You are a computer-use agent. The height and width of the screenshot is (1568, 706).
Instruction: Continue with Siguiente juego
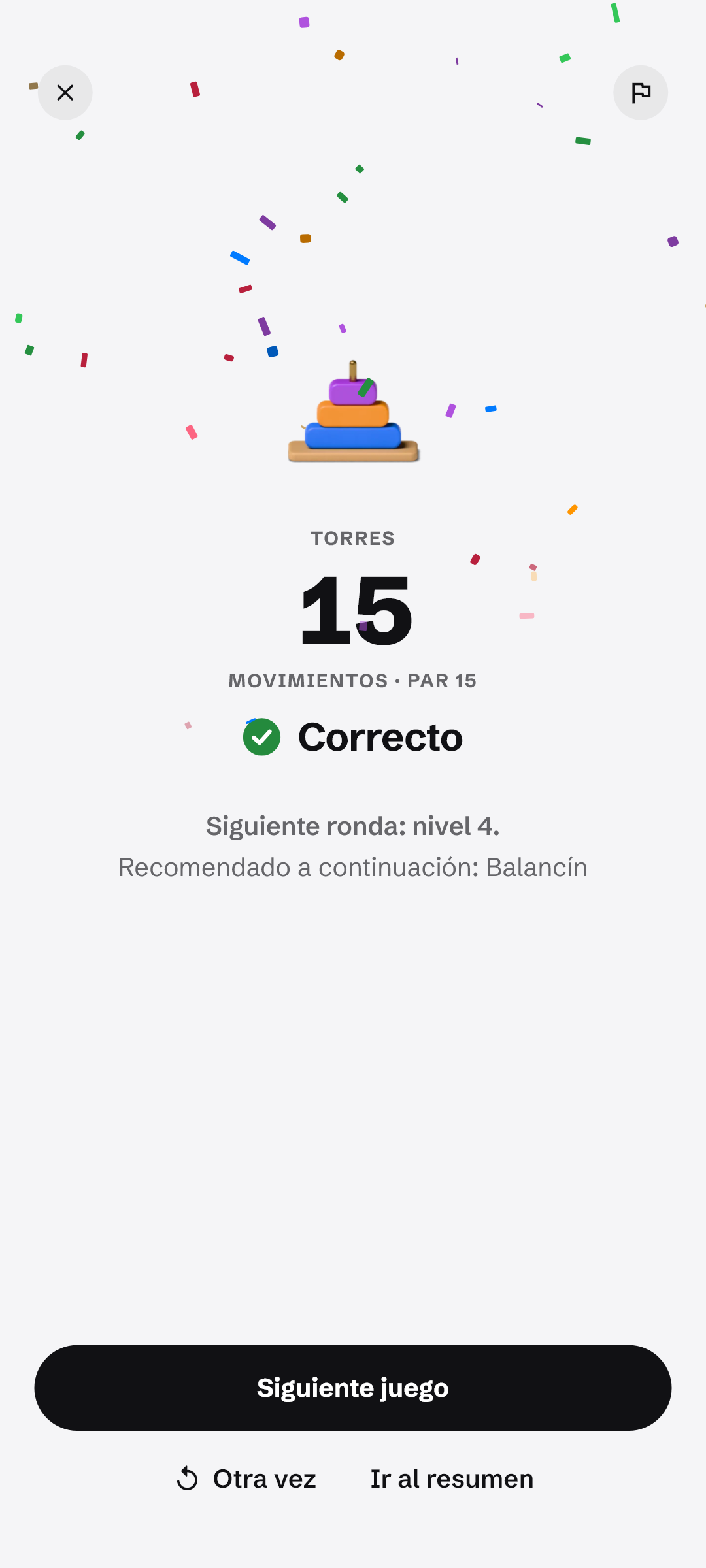point(353,1388)
